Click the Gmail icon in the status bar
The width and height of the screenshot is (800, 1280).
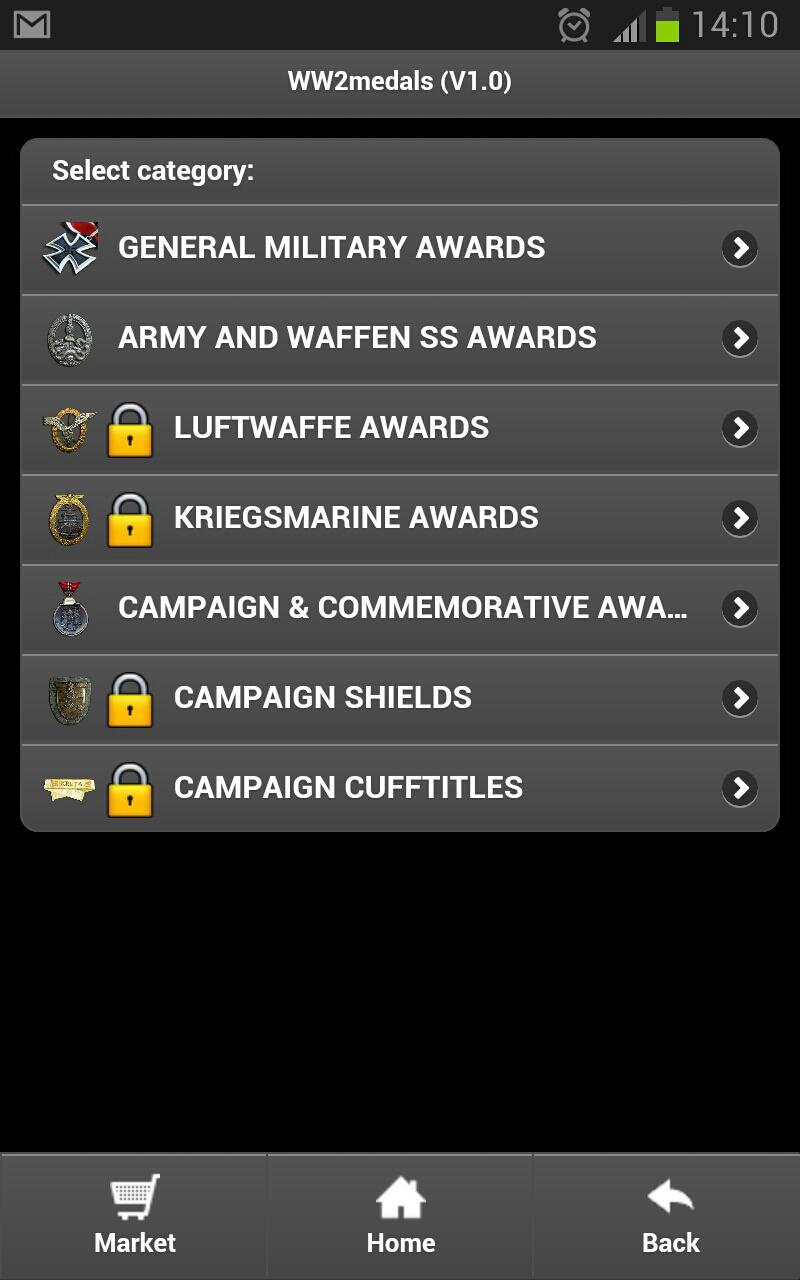point(33,25)
